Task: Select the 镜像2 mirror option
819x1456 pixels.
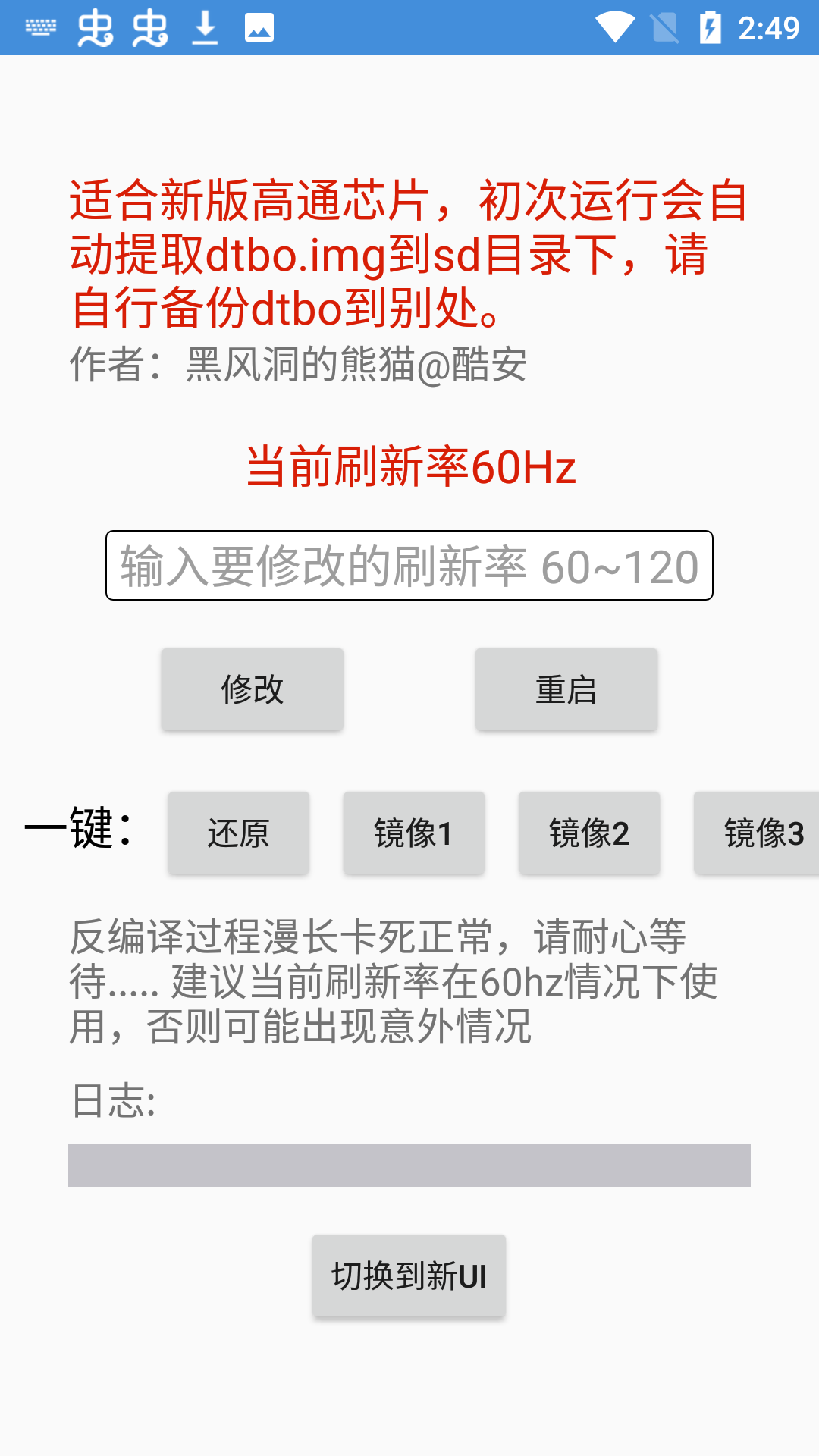Action: pyautogui.click(x=589, y=833)
